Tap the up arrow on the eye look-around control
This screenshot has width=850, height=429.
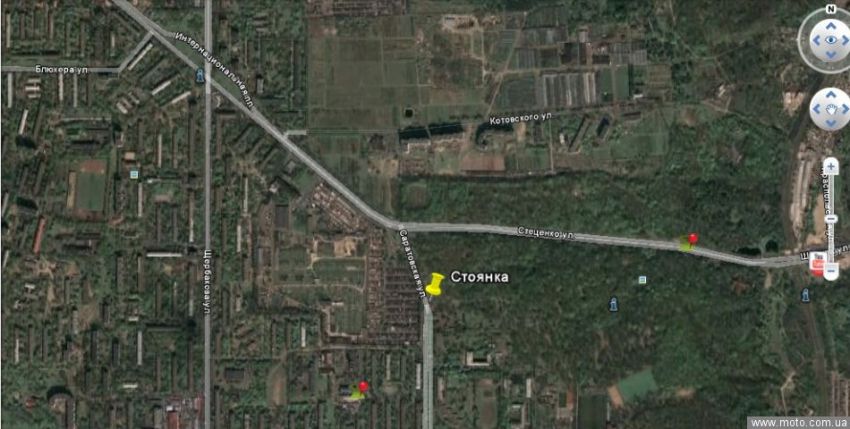point(831,26)
